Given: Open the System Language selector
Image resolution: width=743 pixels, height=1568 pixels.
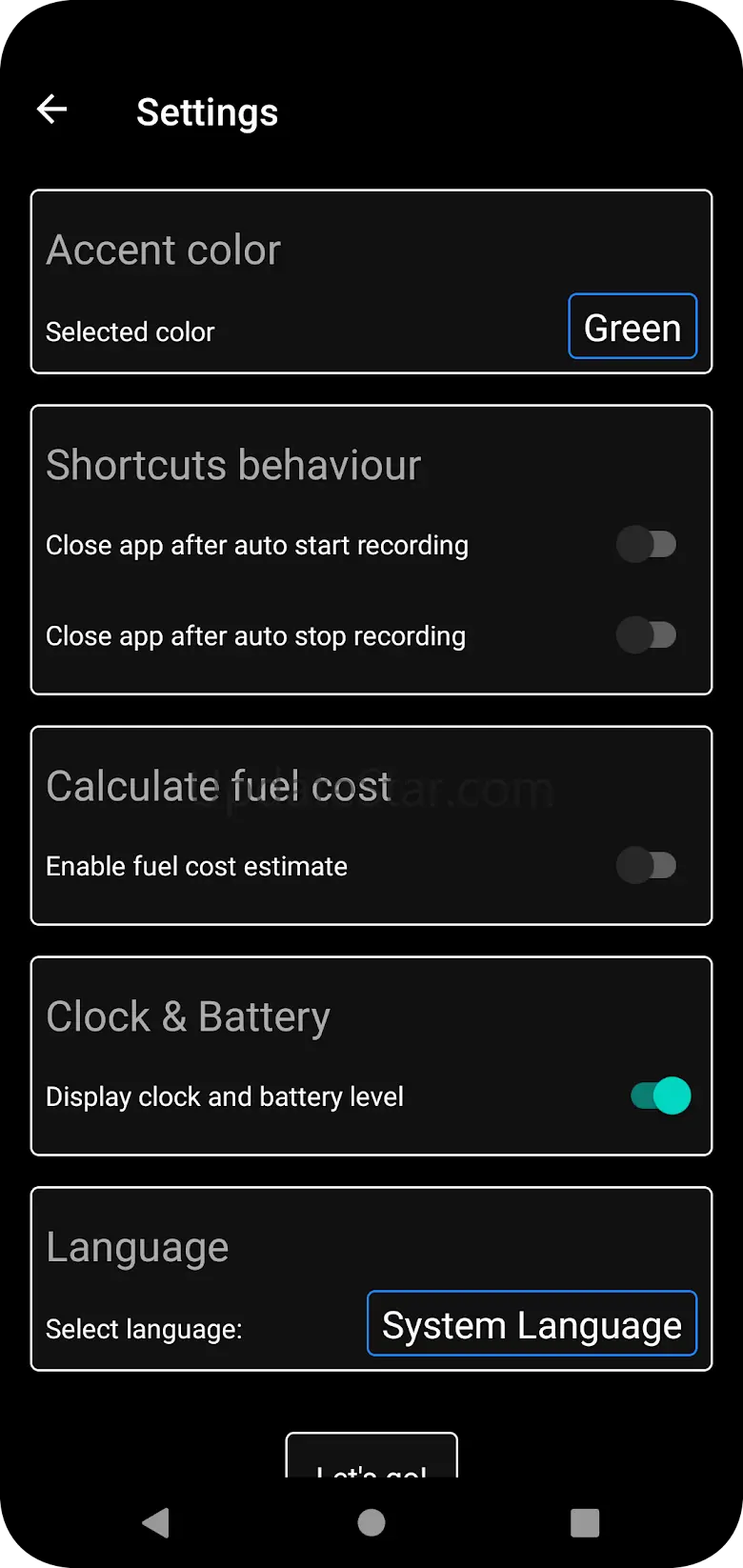Looking at the screenshot, I should [x=532, y=1324].
